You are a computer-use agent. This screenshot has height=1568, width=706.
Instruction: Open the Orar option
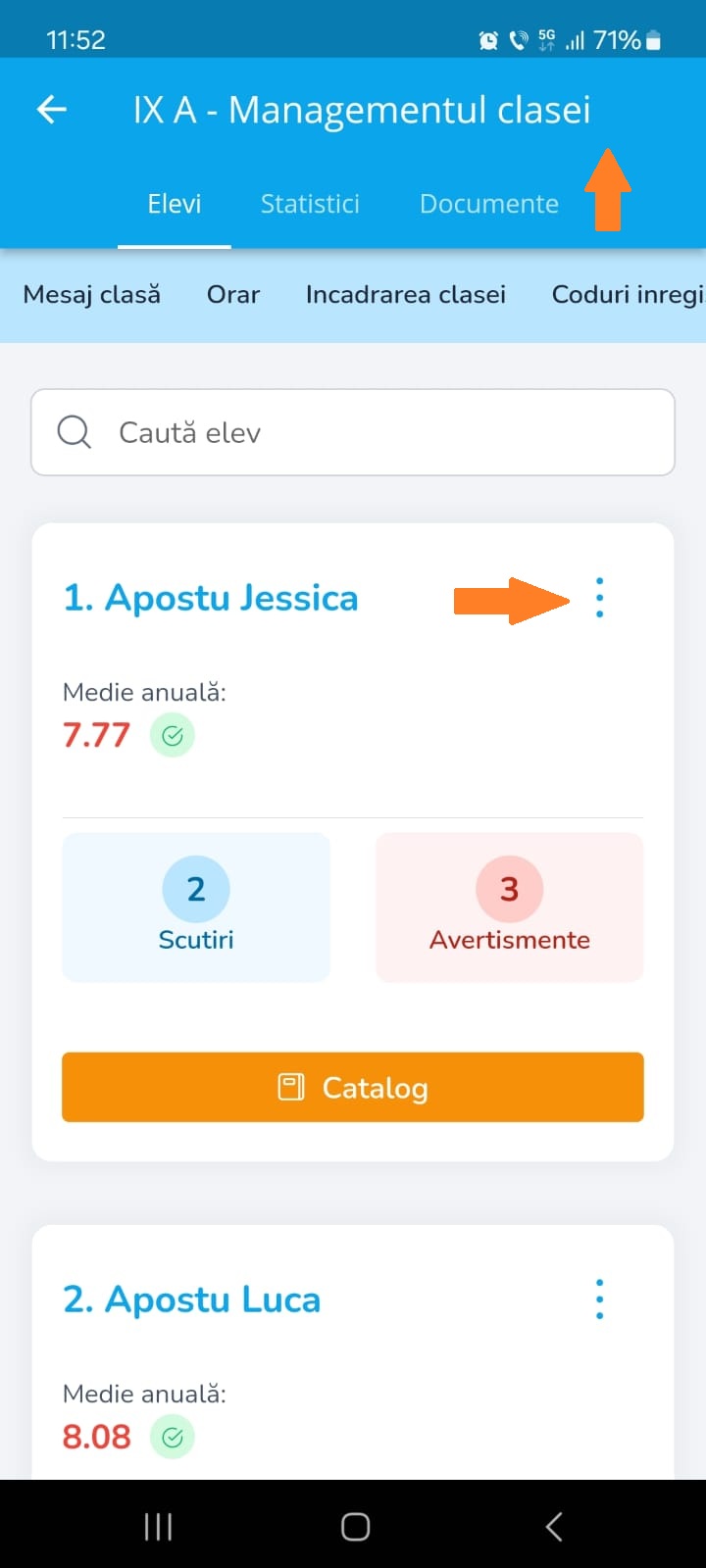(x=233, y=295)
